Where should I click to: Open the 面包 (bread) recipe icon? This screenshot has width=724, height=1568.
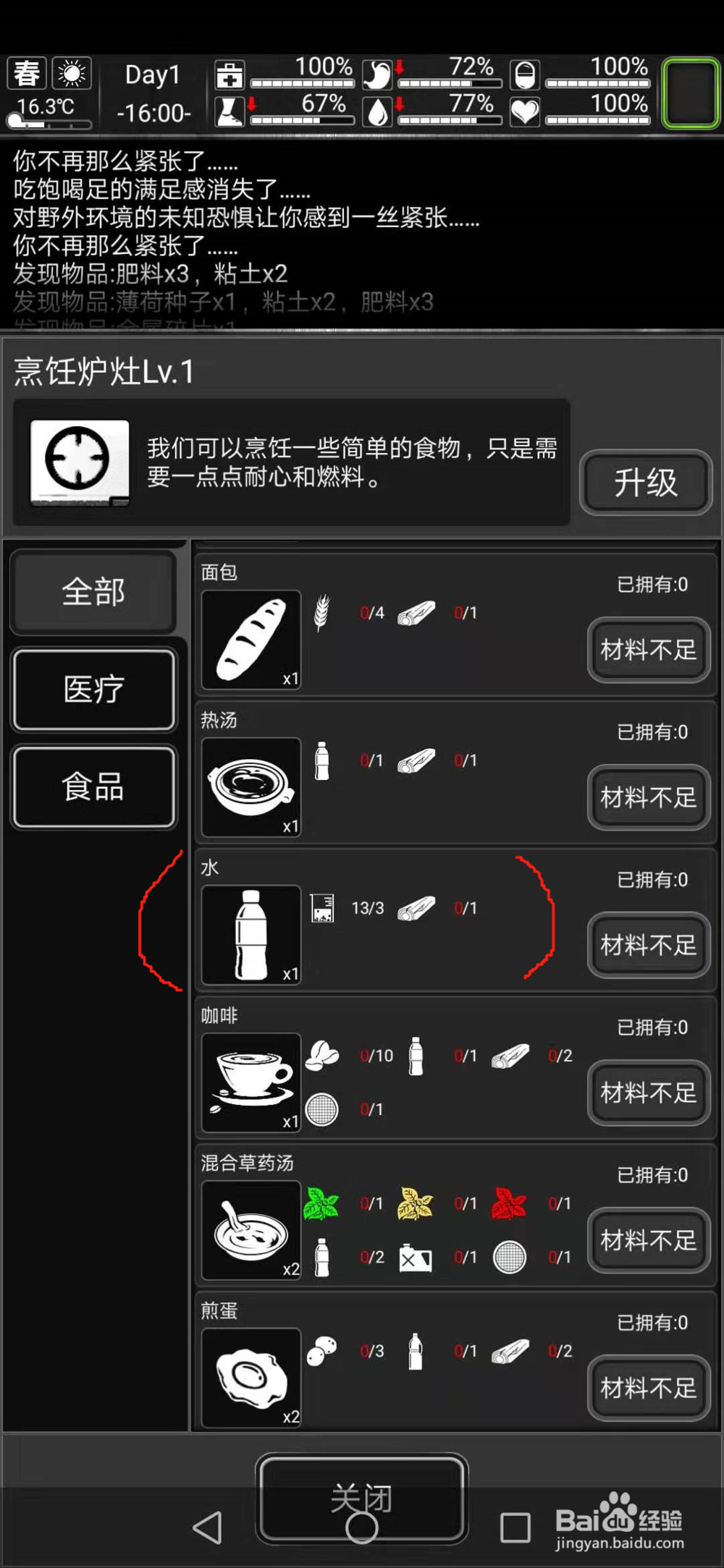pyautogui.click(x=251, y=641)
